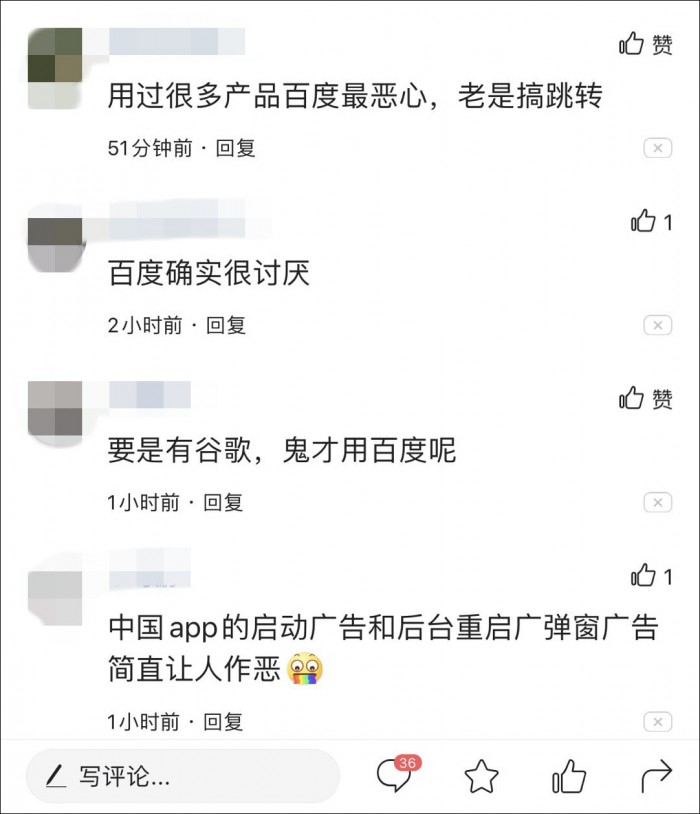Viewport: 700px width, 814px height.
Task: Like the comment about 中国app的启动广告
Action: pos(651,575)
